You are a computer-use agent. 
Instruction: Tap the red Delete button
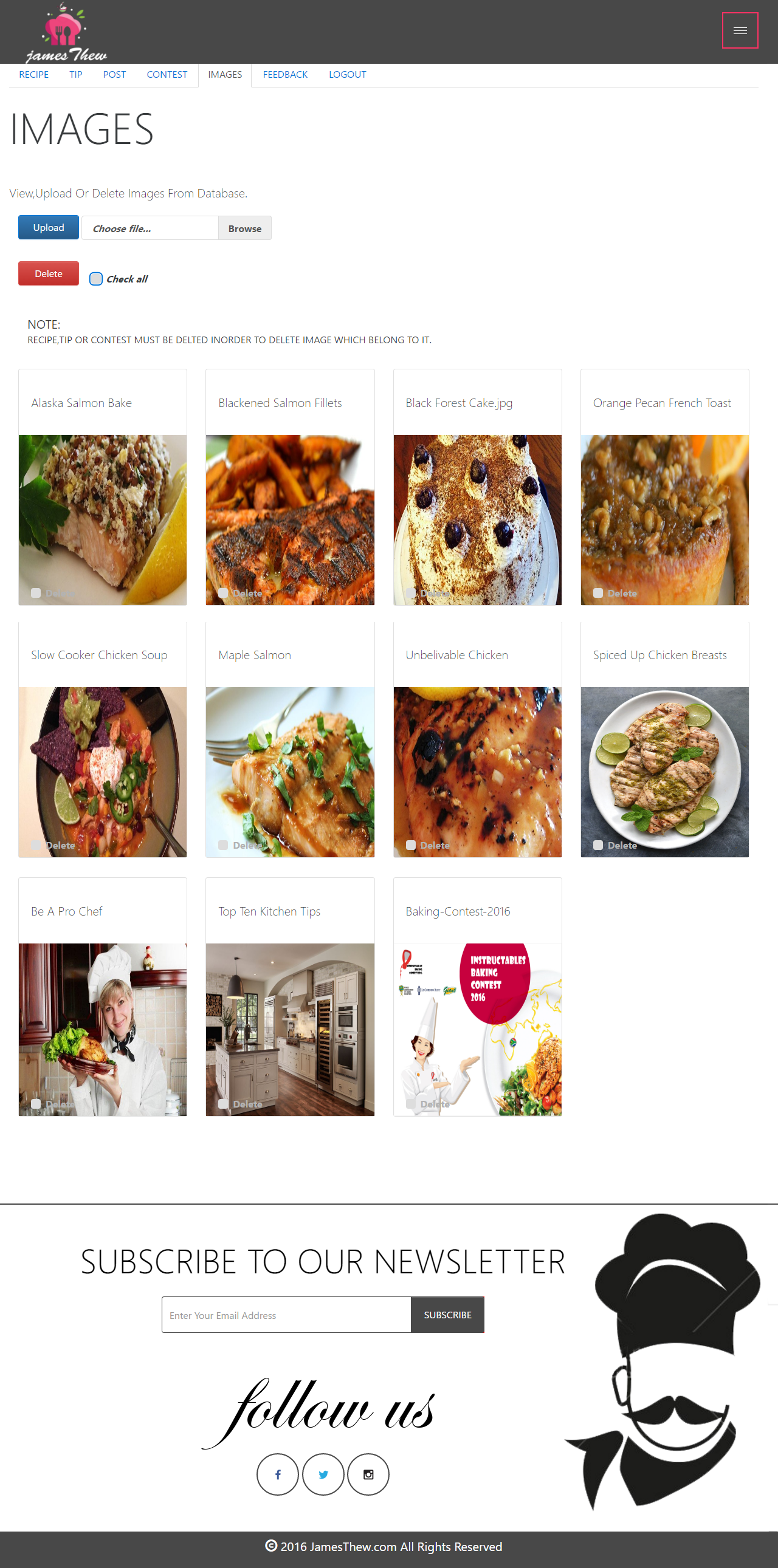(x=48, y=273)
